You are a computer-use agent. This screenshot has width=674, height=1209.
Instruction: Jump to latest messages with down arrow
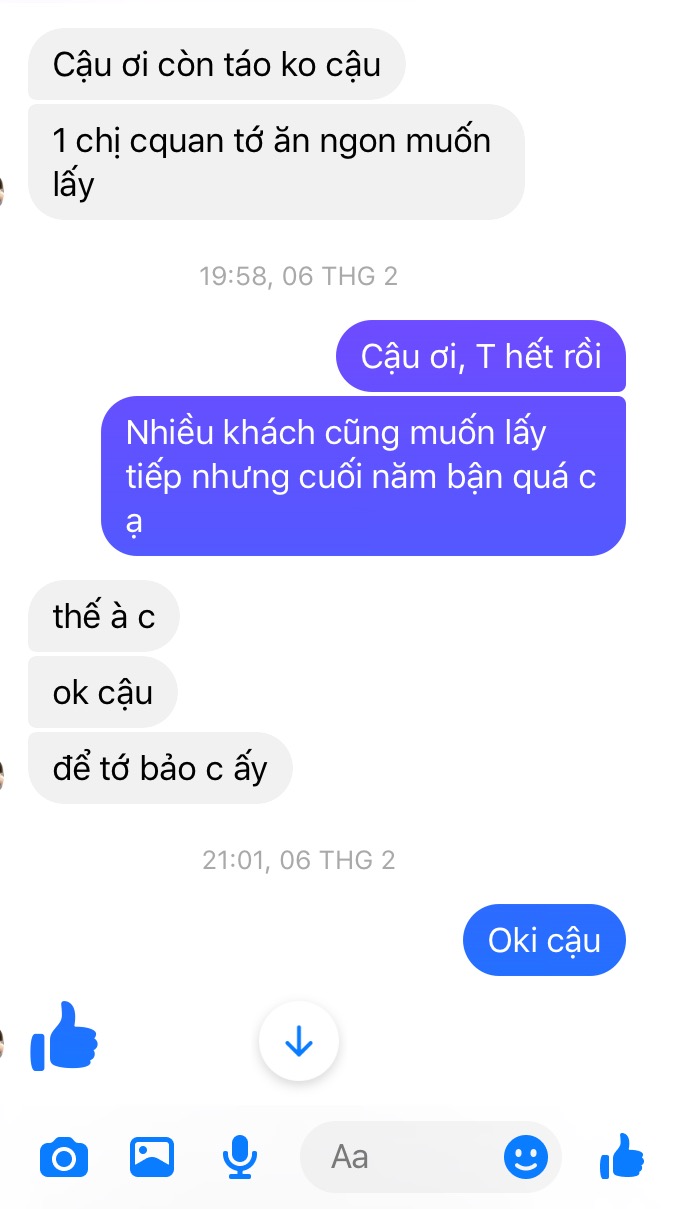click(299, 1042)
